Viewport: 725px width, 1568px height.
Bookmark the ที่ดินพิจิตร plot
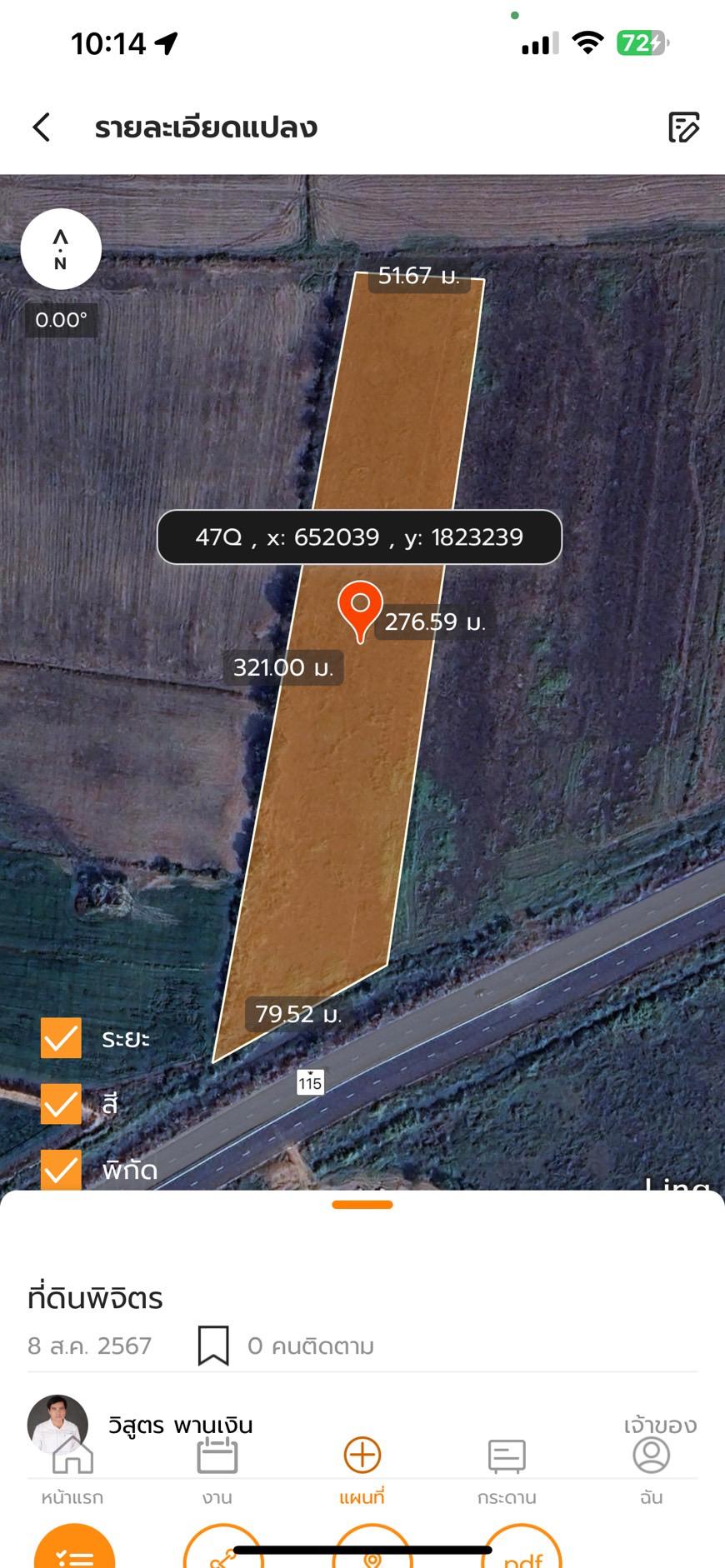[x=213, y=1346]
